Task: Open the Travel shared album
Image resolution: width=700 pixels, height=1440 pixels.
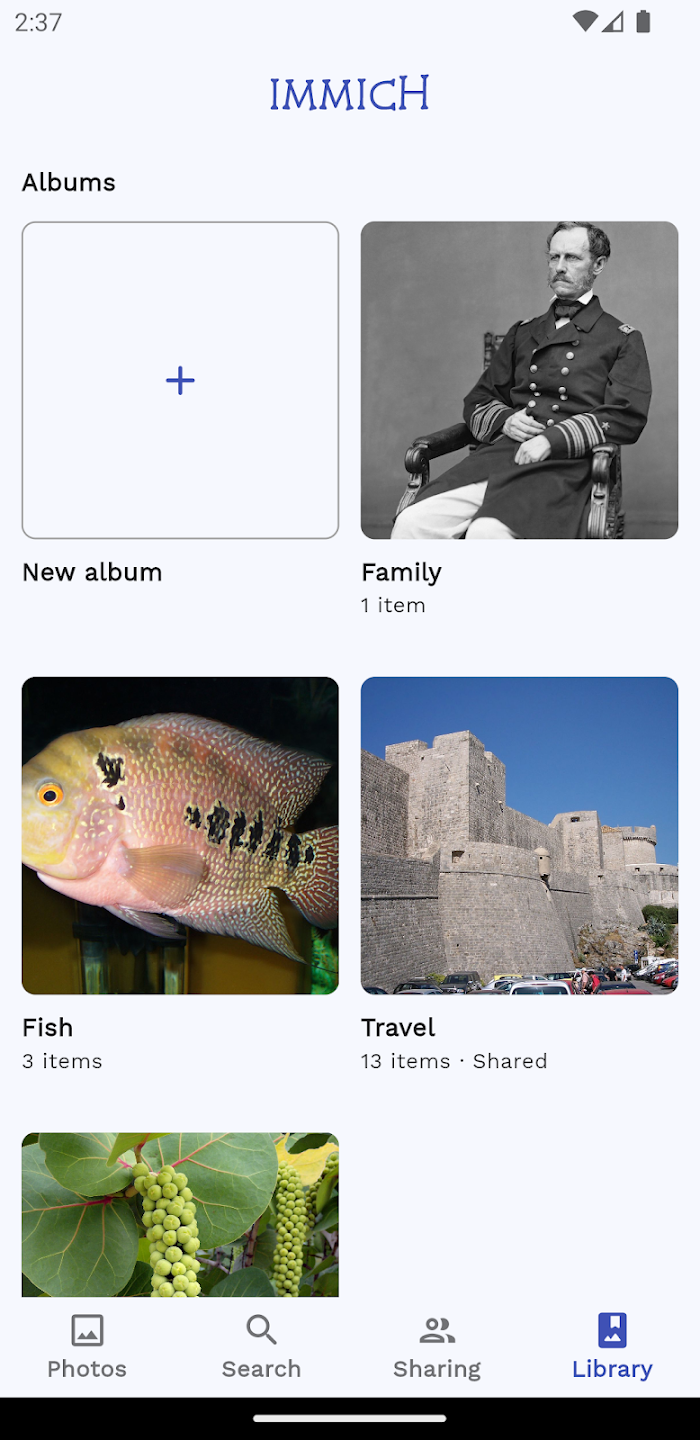Action: coord(519,835)
